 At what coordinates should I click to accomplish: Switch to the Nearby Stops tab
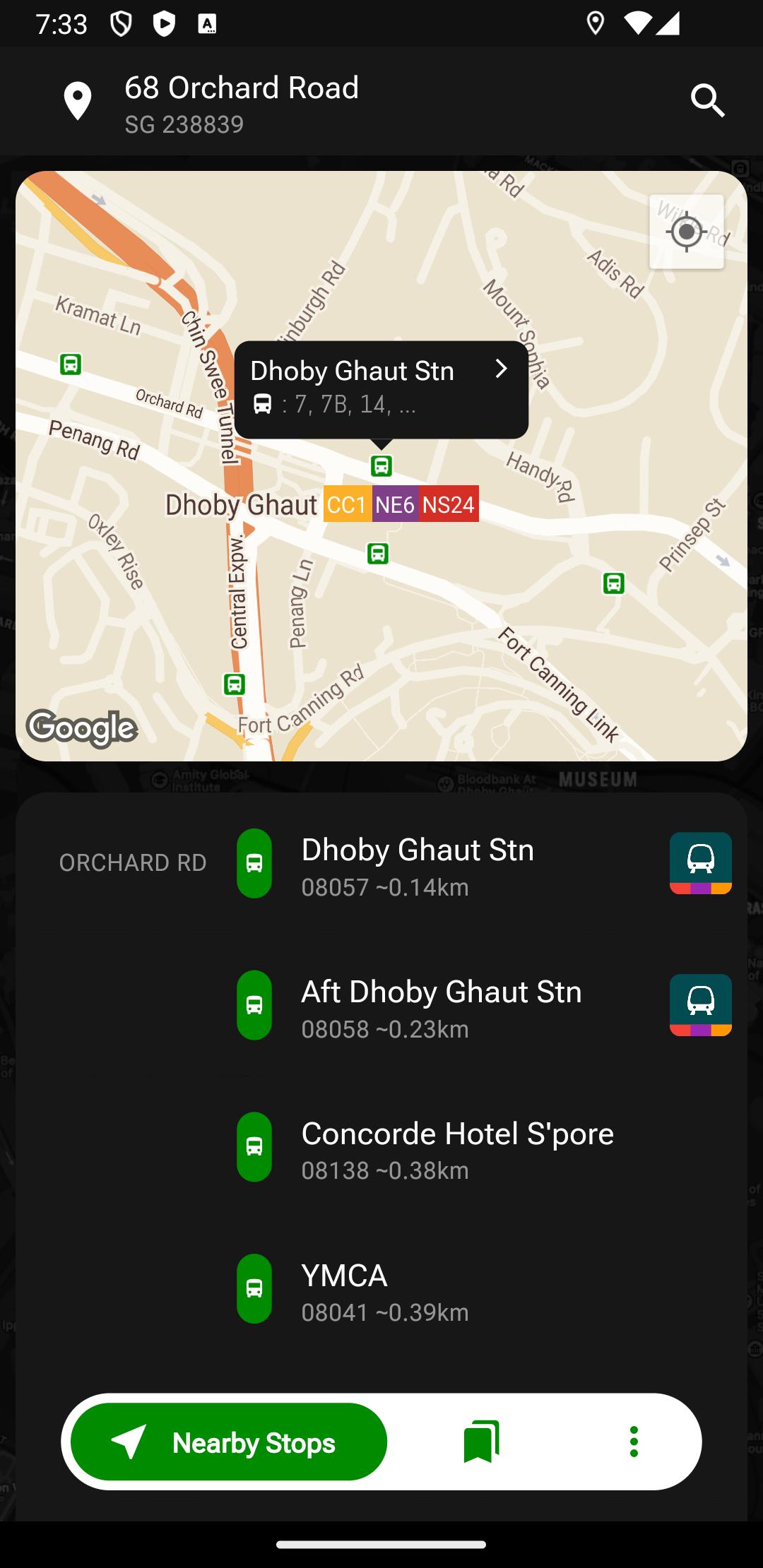click(x=229, y=1442)
